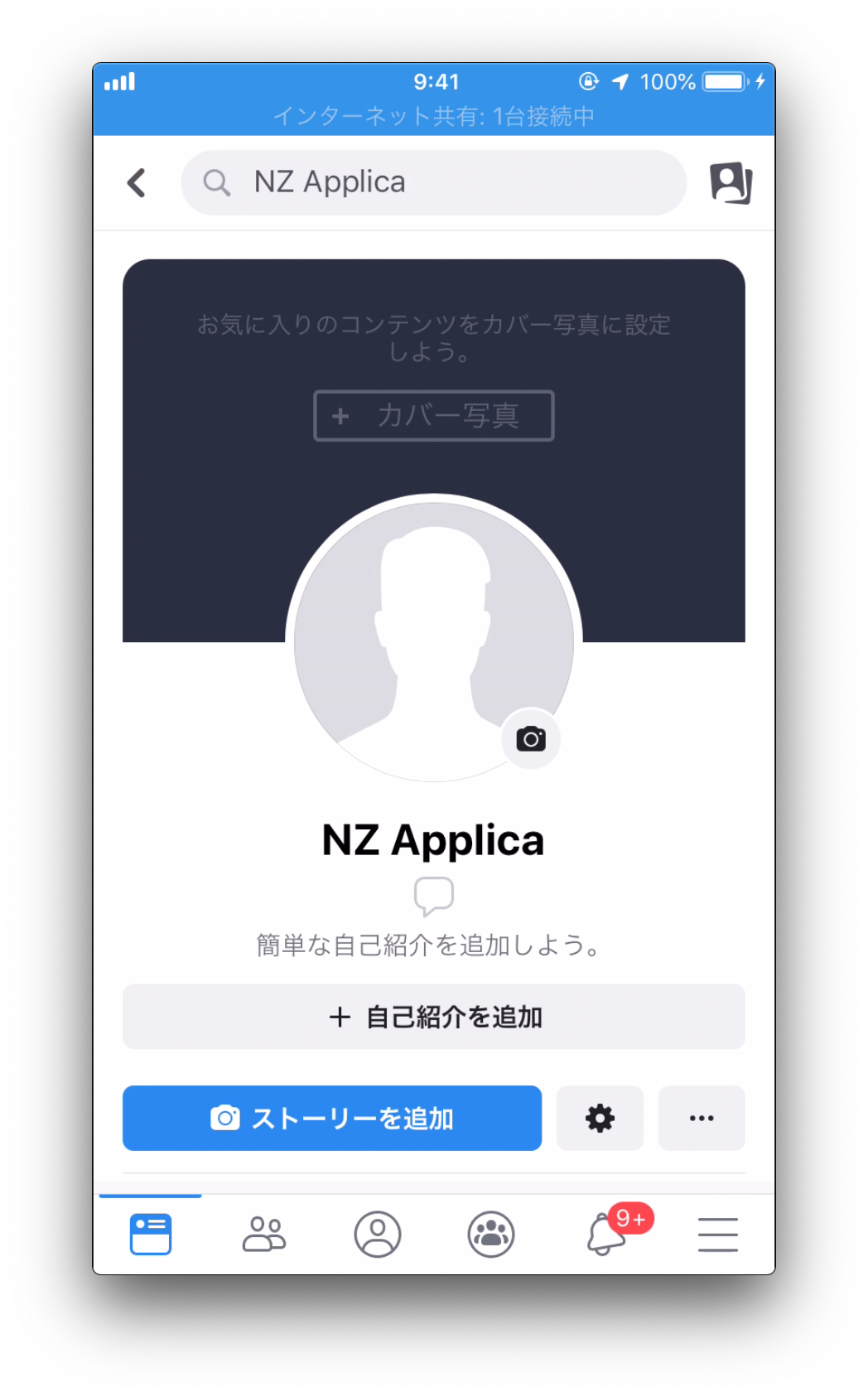Screen dimensions: 868x1397
Task: Go back with the arrow icon
Action: (x=137, y=183)
